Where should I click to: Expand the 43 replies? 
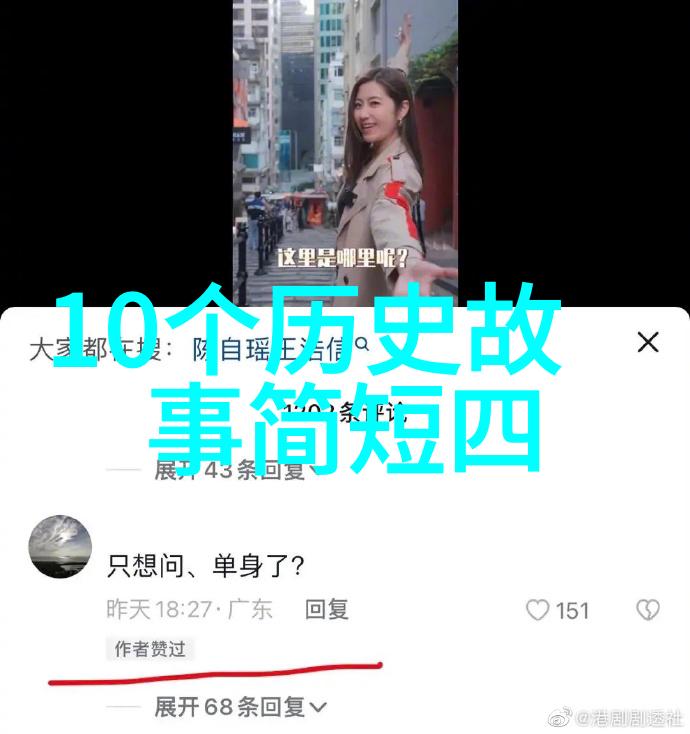(240, 469)
